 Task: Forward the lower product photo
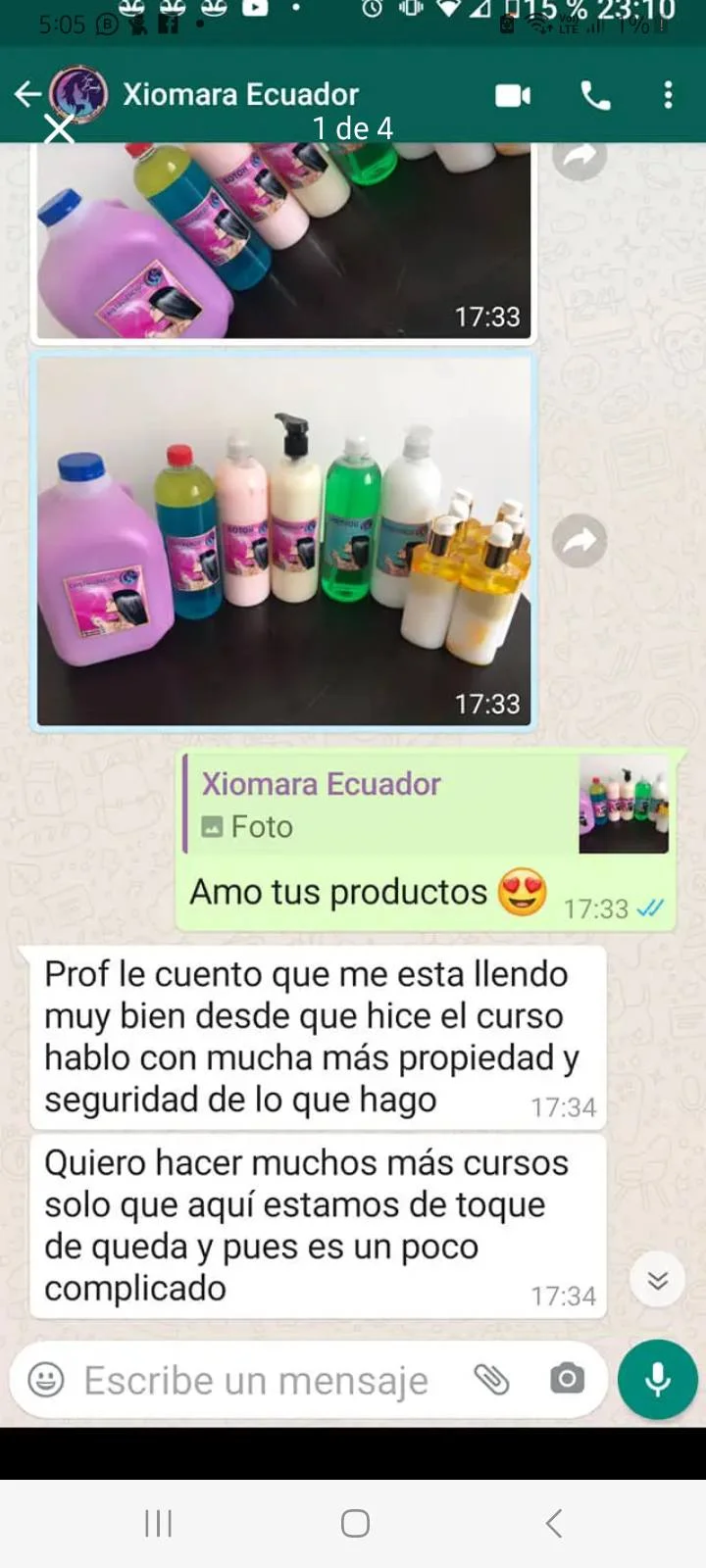tap(580, 540)
